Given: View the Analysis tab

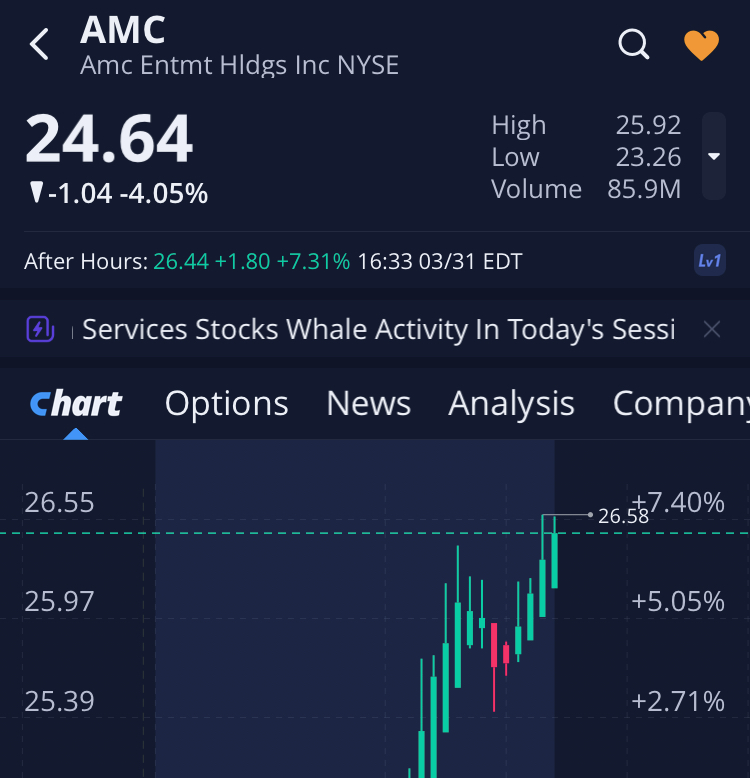Looking at the screenshot, I should [x=511, y=403].
